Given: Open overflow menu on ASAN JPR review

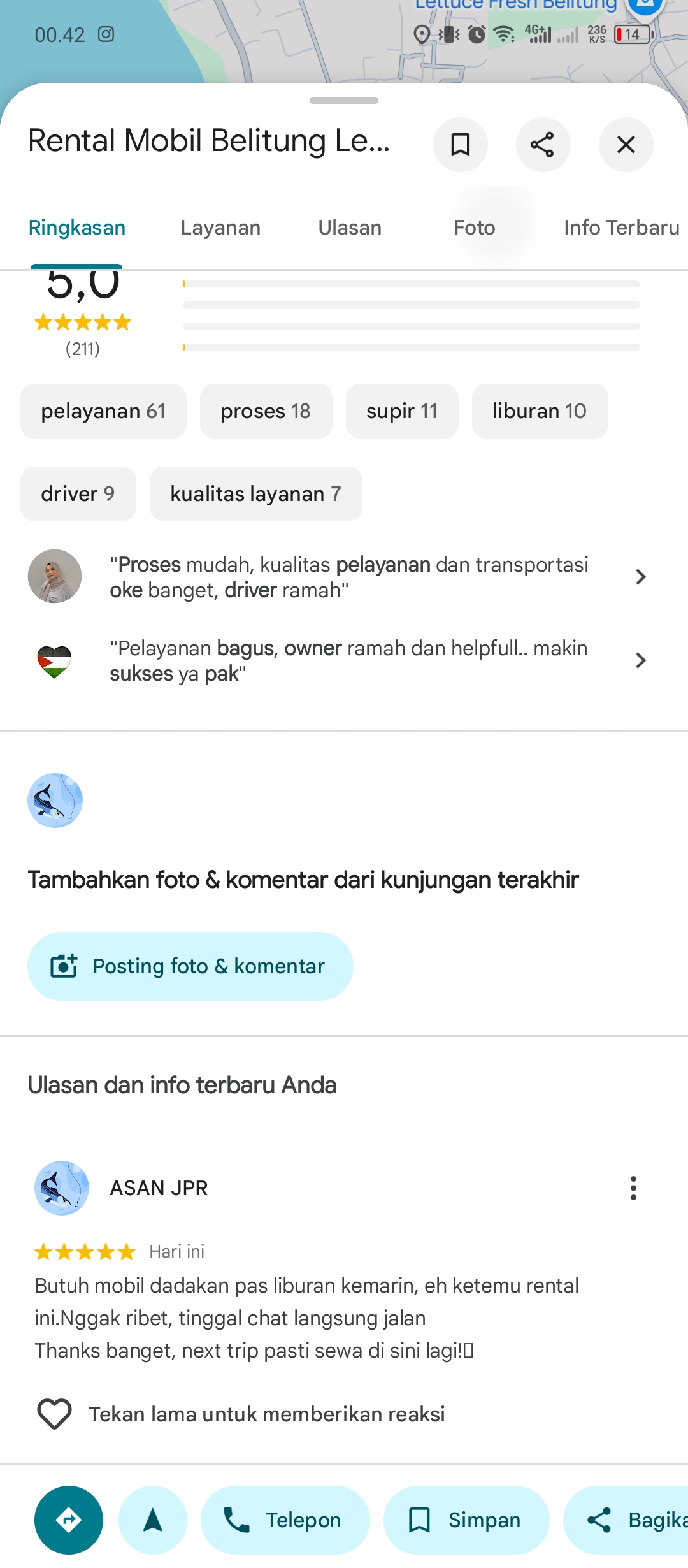Looking at the screenshot, I should [x=633, y=1188].
